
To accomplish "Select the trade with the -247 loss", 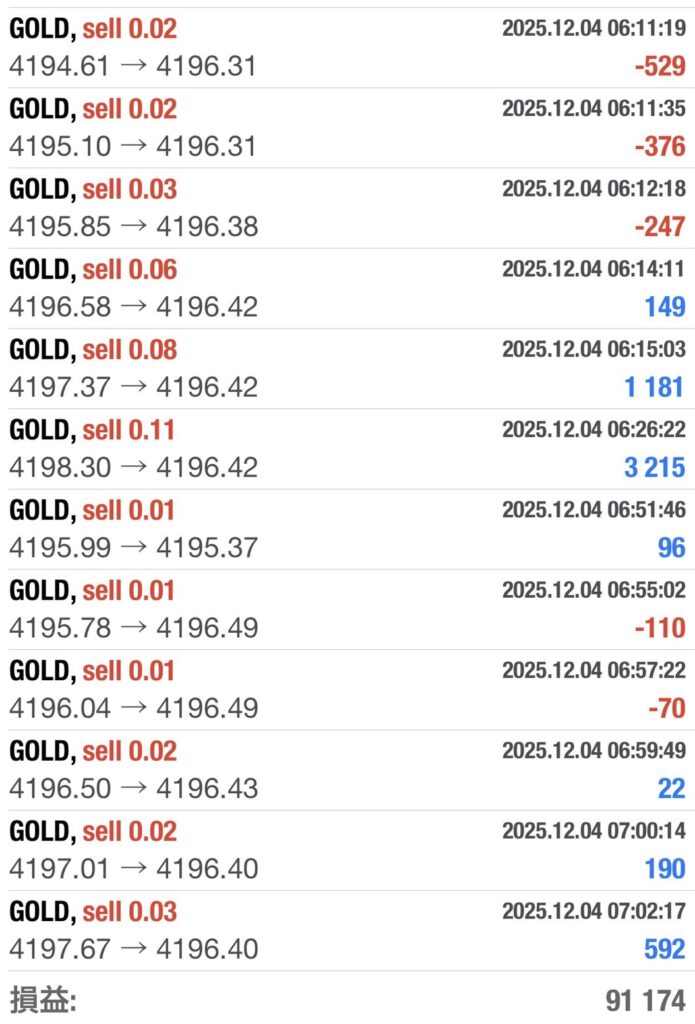I will 347,208.
